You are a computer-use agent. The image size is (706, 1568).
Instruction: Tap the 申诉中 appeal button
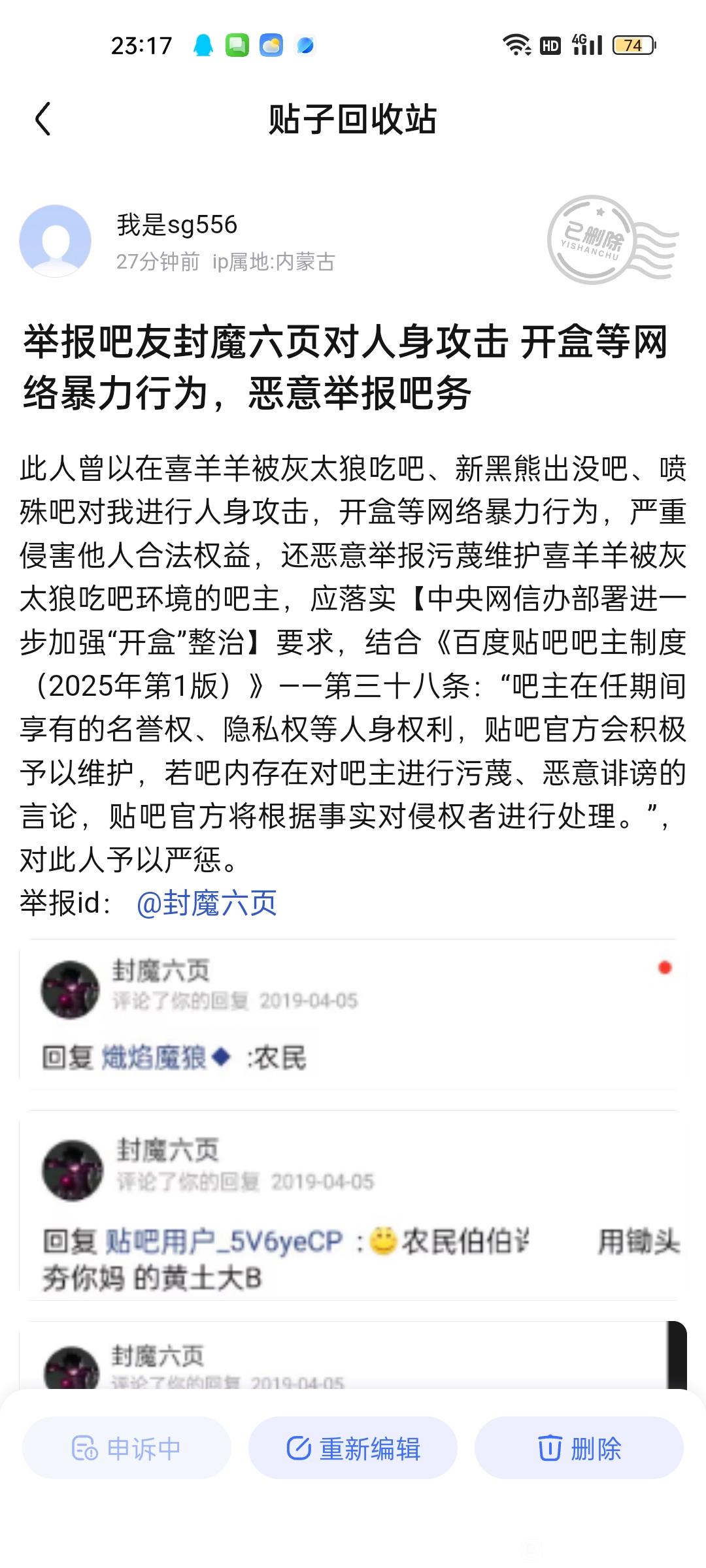pyautogui.click(x=127, y=1448)
